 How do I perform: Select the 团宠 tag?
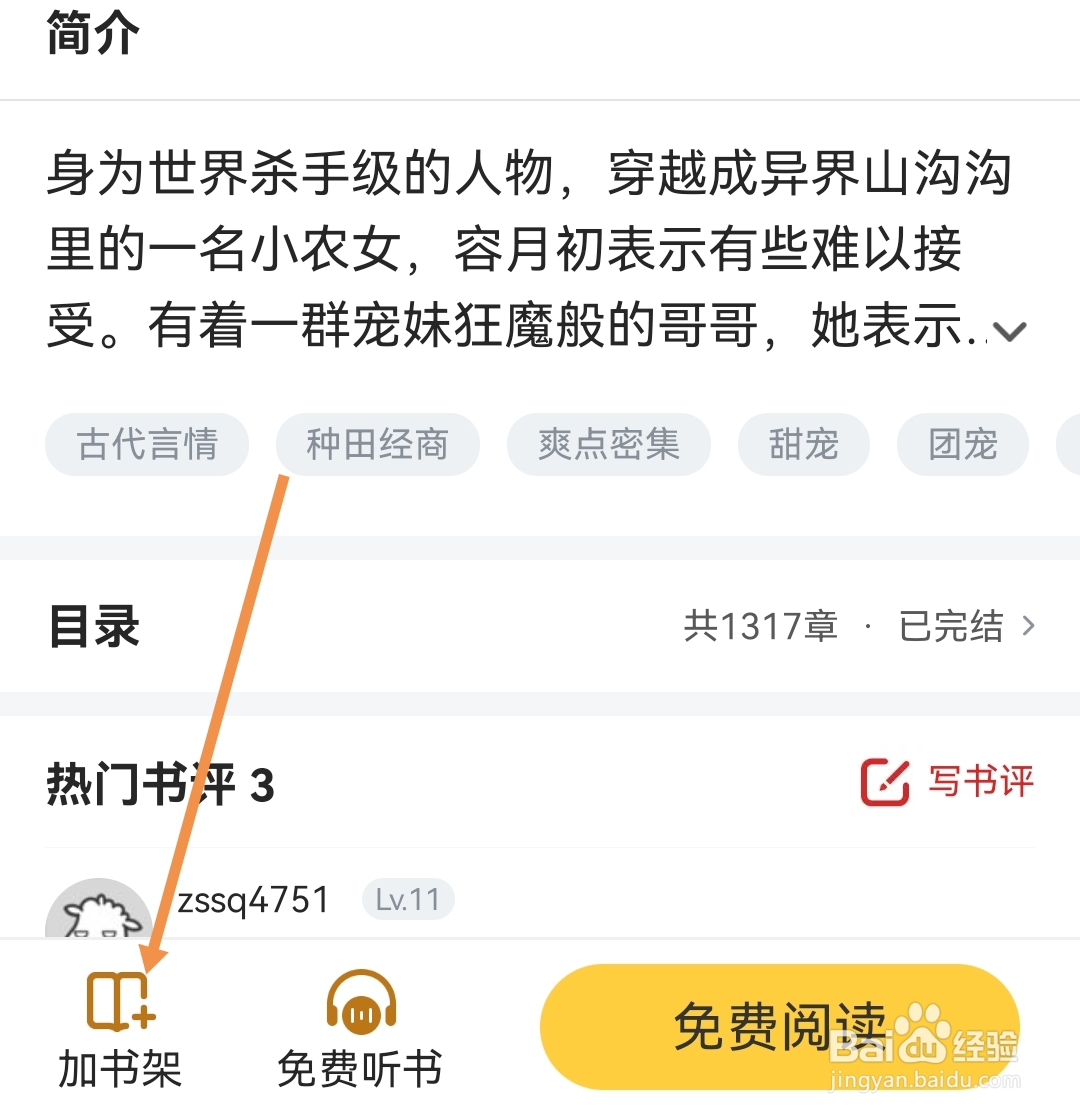click(x=962, y=444)
